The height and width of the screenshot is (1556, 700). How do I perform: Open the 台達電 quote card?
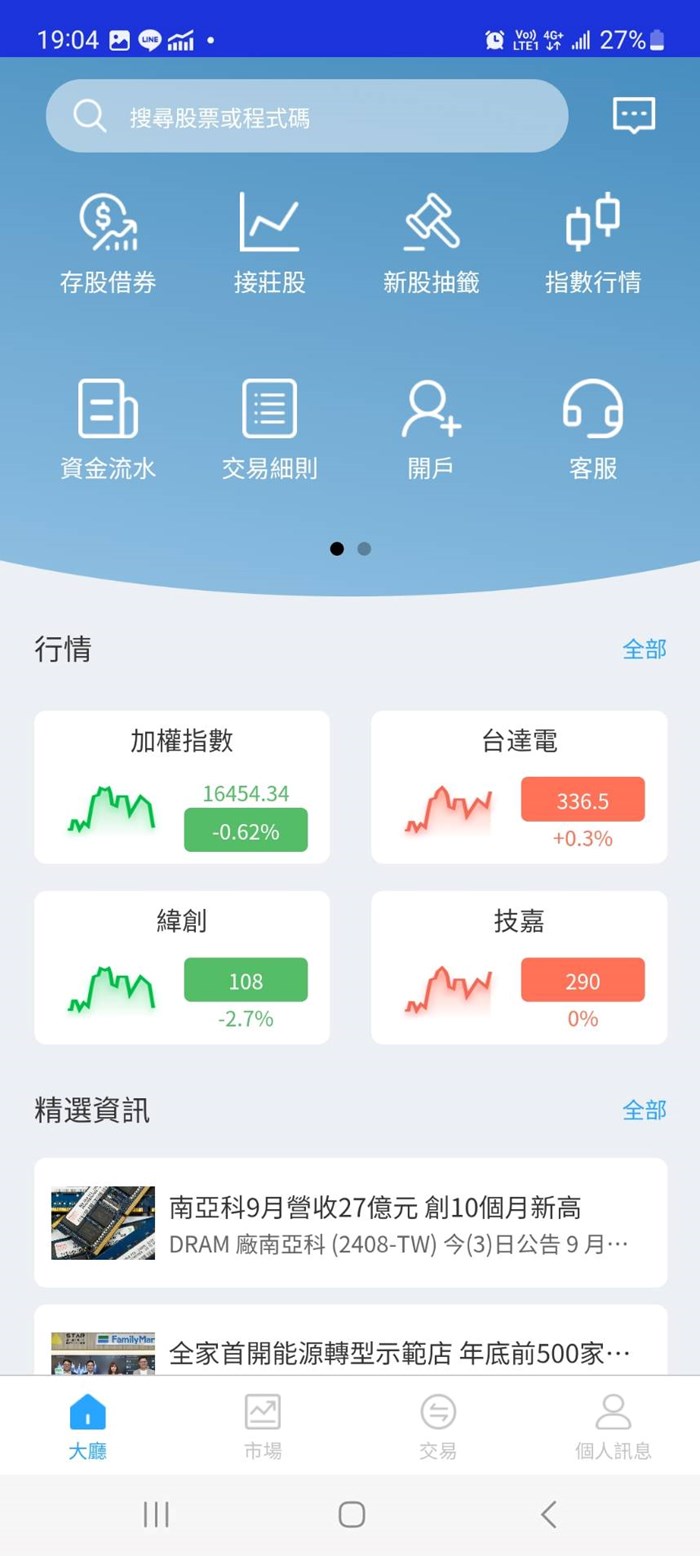(x=519, y=787)
